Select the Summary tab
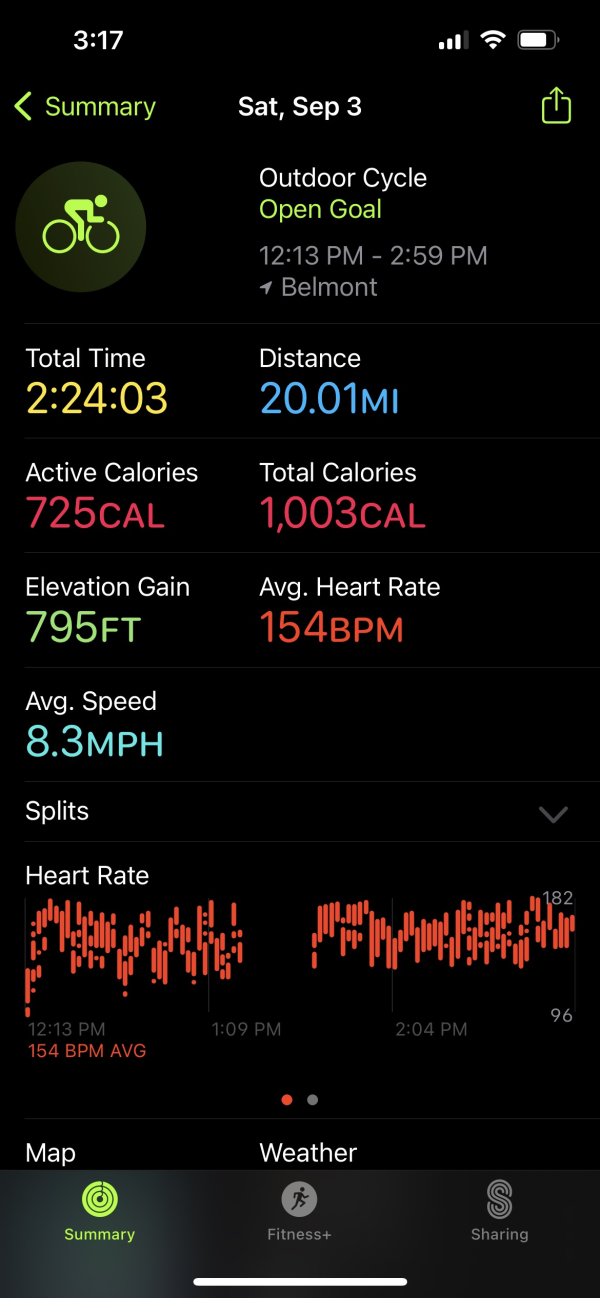Image resolution: width=600 pixels, height=1298 pixels. click(x=99, y=1209)
